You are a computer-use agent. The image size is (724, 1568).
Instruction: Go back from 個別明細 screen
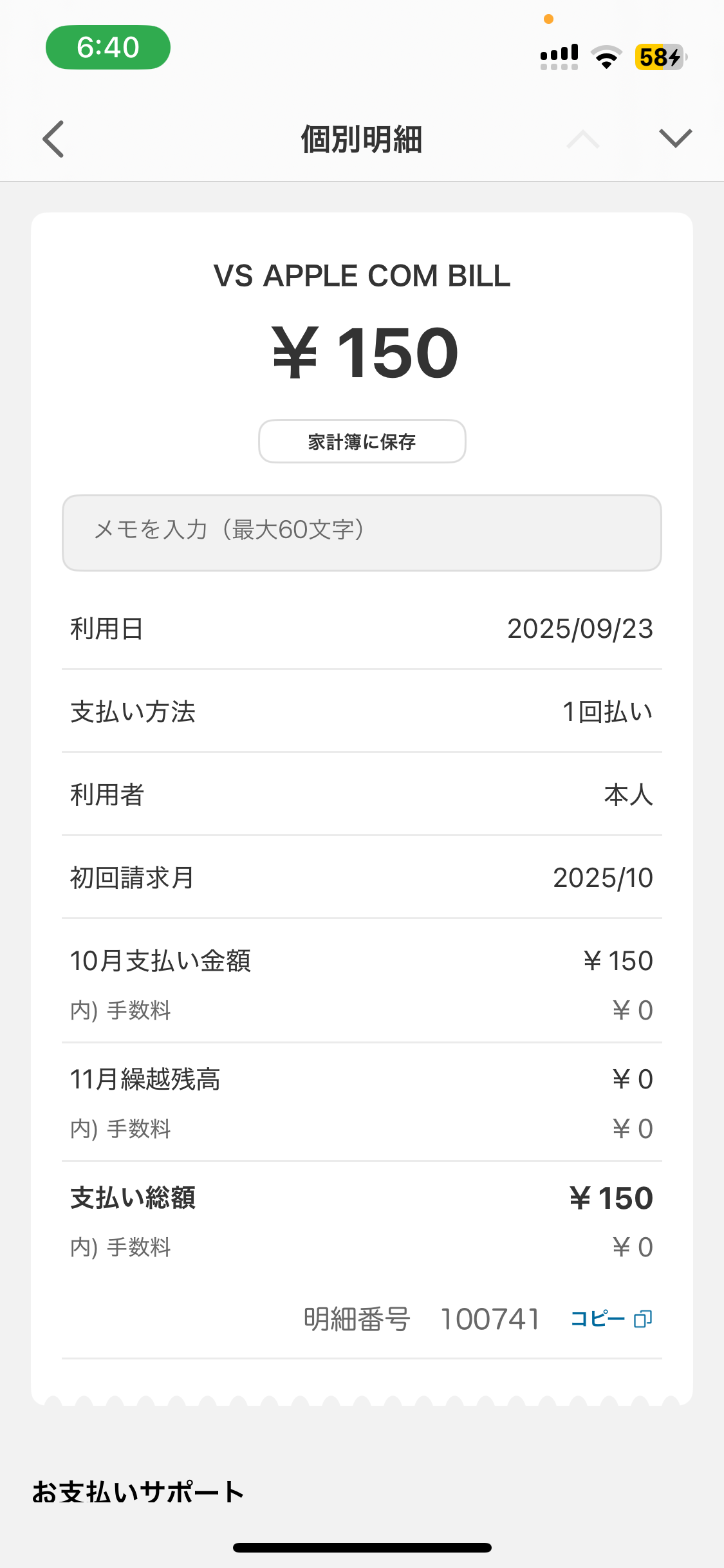[x=53, y=139]
